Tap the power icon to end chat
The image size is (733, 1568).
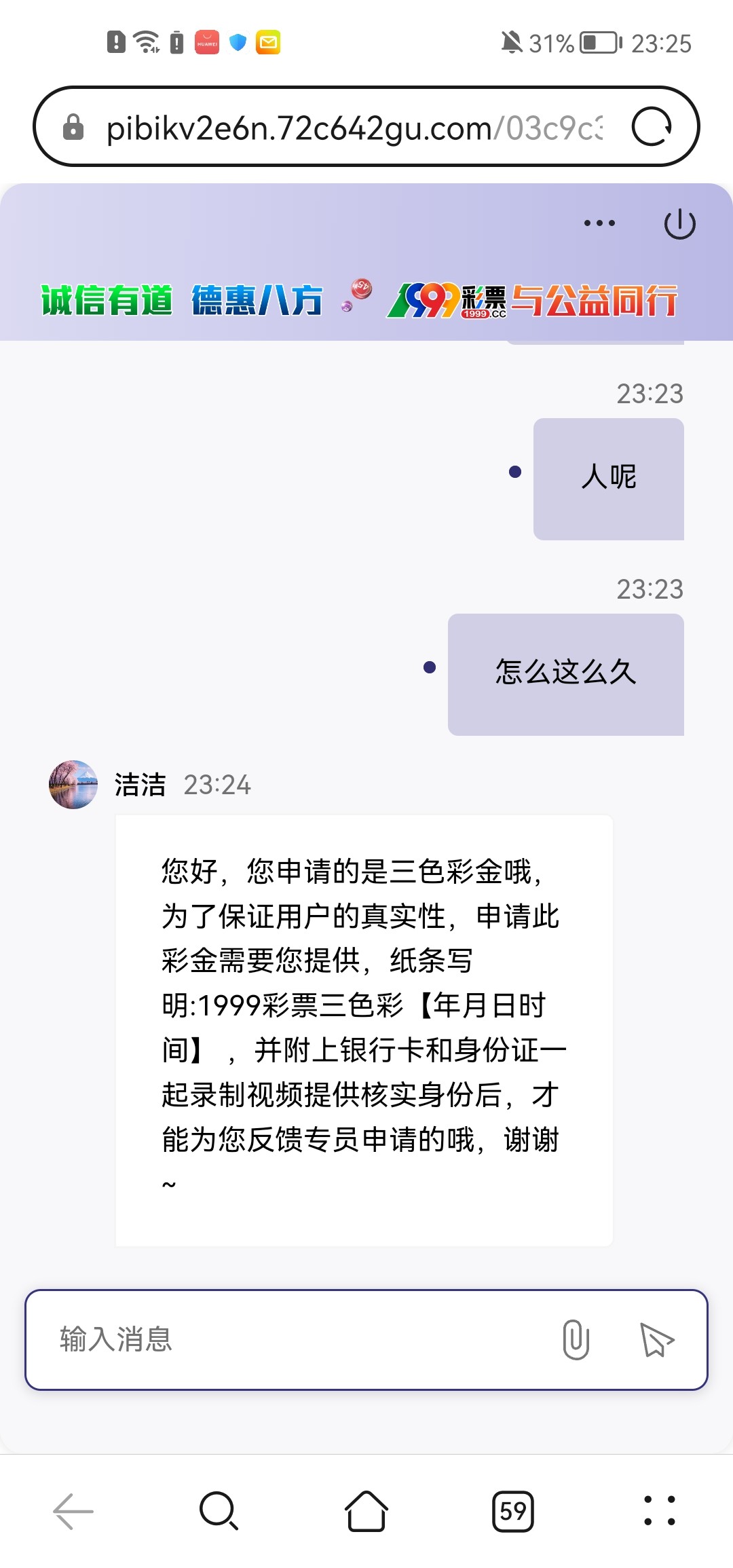coord(679,225)
